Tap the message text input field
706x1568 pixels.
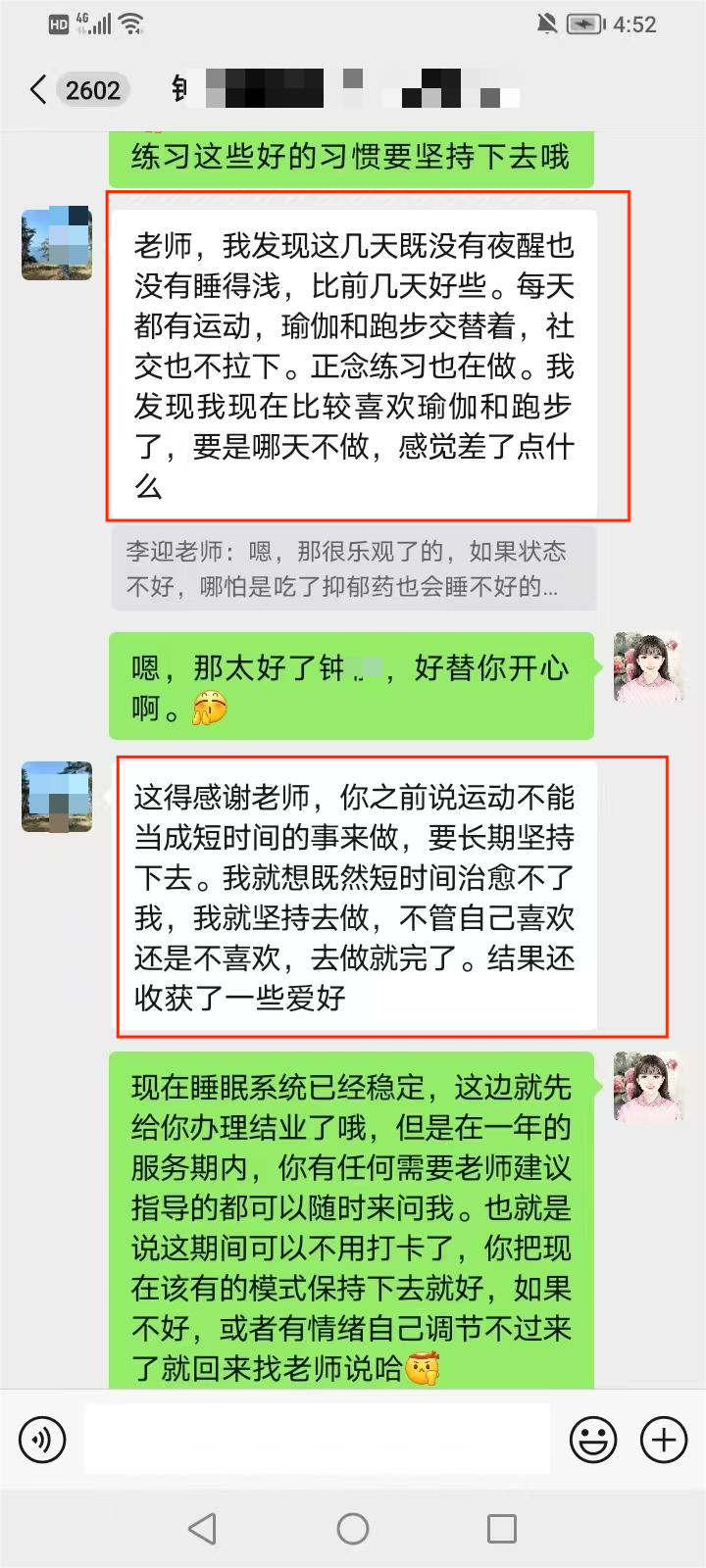(316, 1440)
